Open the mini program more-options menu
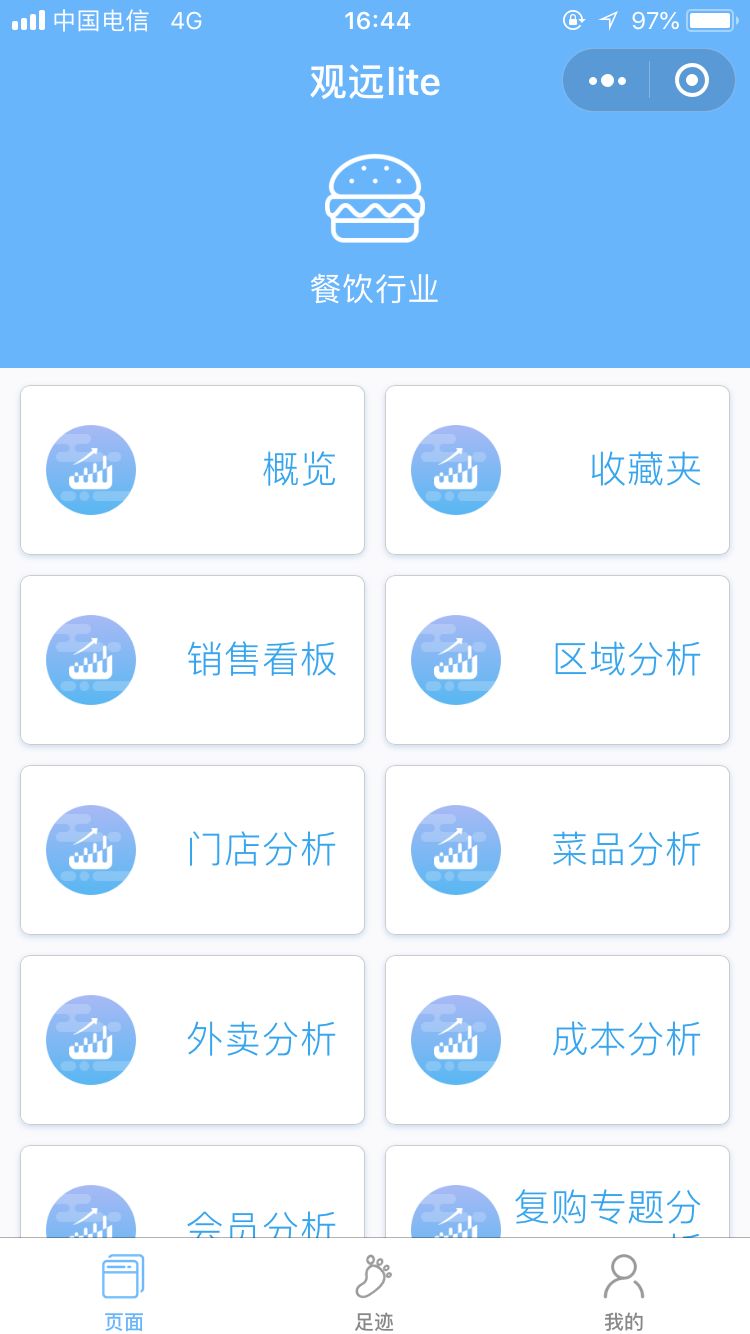 coord(607,81)
